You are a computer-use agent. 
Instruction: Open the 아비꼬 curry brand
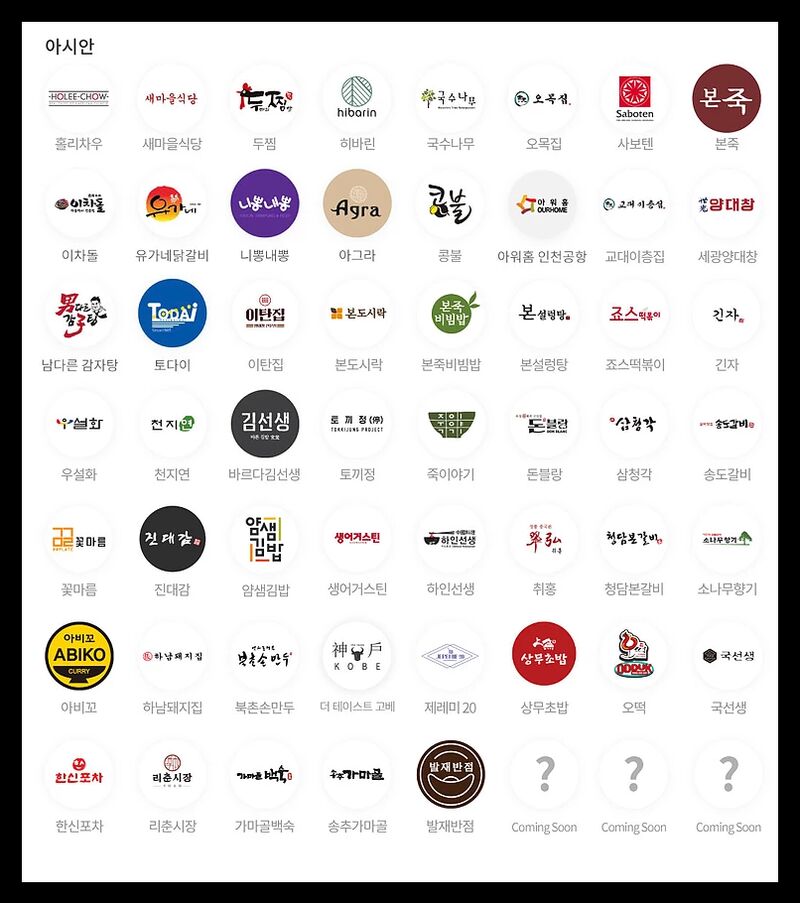78,655
